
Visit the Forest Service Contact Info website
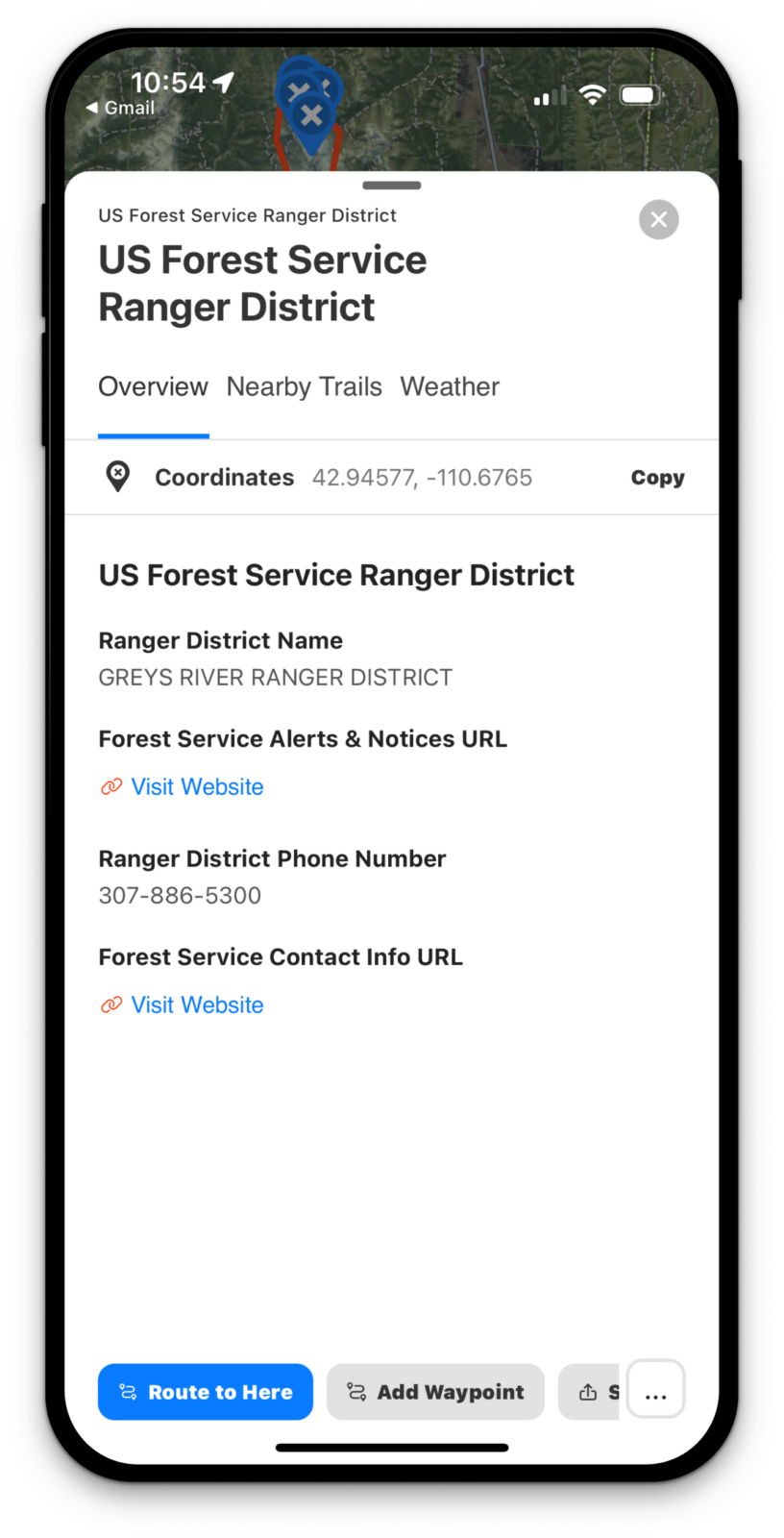pyautogui.click(x=196, y=1005)
